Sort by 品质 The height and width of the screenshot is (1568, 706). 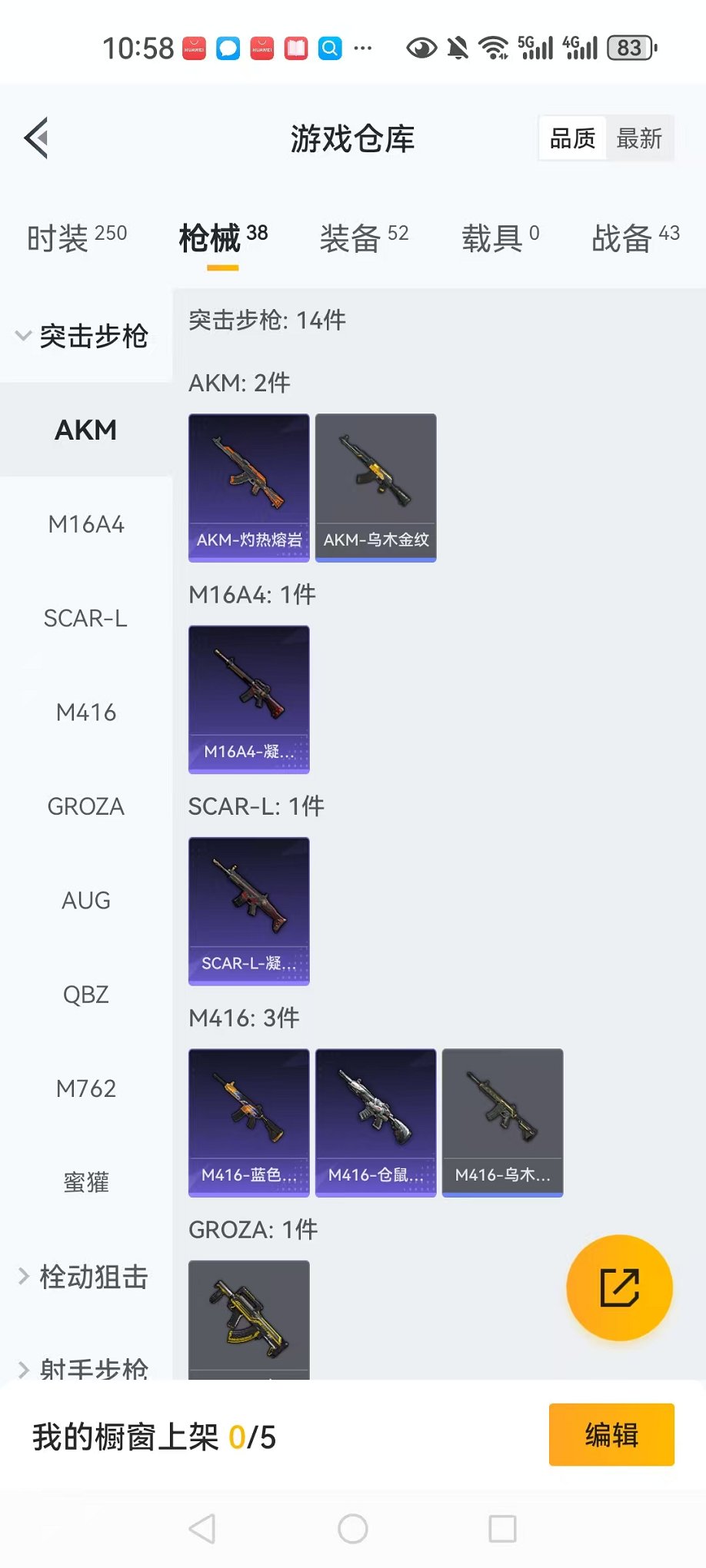click(572, 139)
